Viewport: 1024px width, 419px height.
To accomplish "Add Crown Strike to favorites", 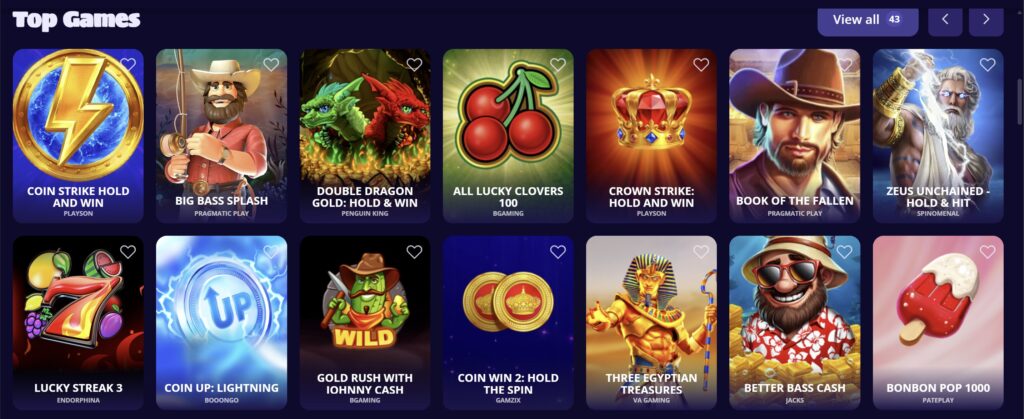I will pyautogui.click(x=701, y=65).
